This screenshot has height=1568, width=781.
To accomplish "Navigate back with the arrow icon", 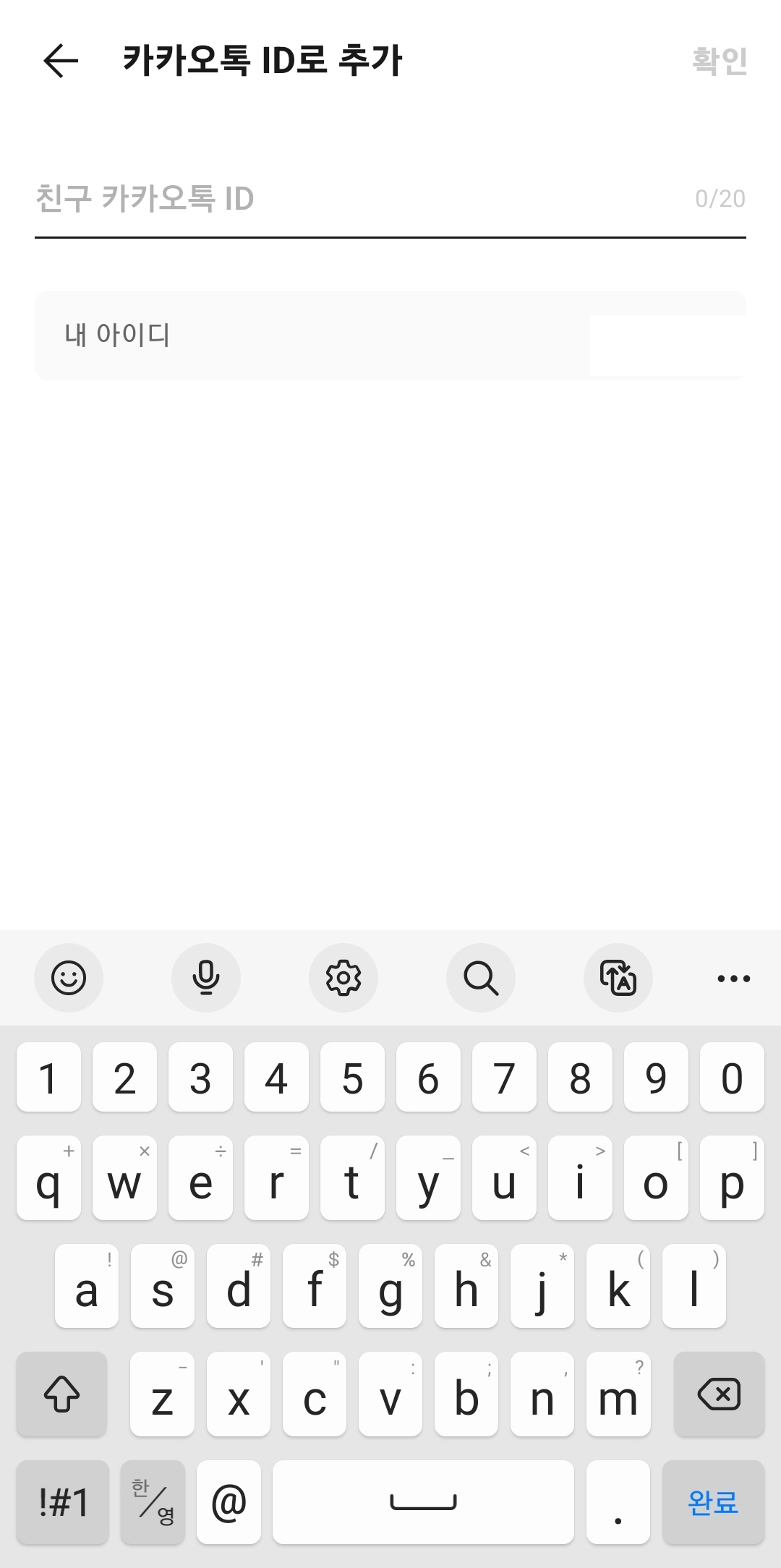I will tap(61, 61).
